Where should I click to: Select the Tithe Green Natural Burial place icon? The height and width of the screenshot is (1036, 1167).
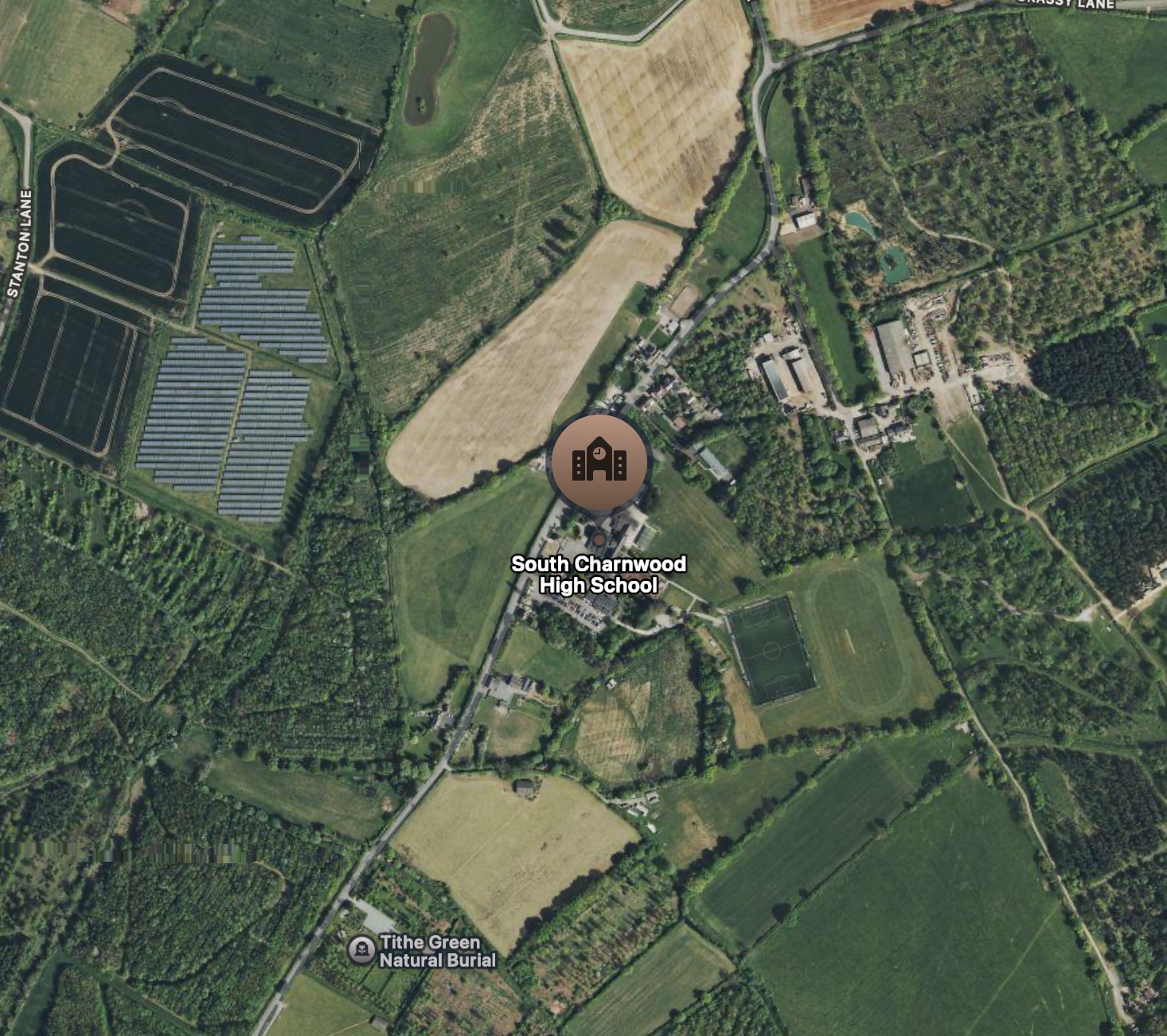tap(361, 949)
